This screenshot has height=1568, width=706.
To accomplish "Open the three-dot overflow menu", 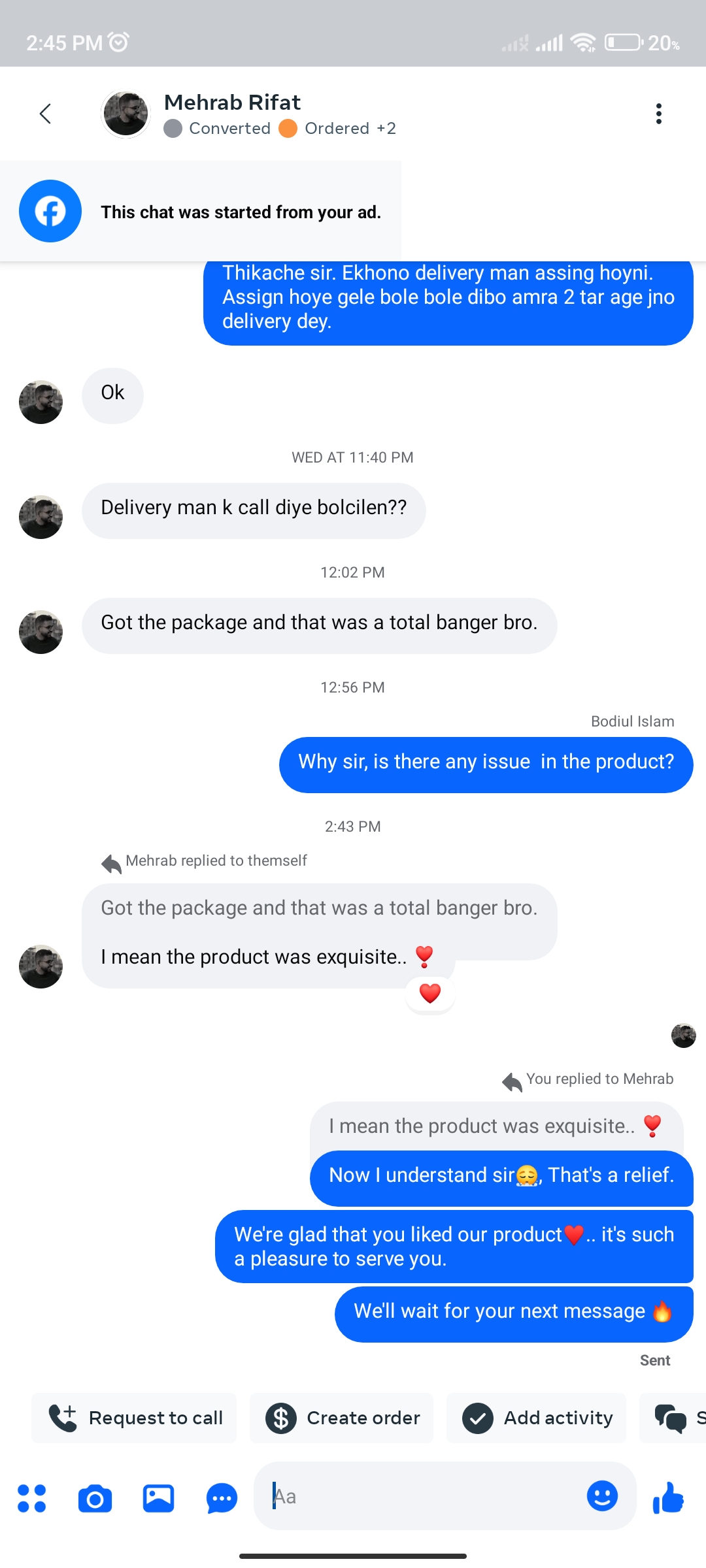I will [658, 114].
